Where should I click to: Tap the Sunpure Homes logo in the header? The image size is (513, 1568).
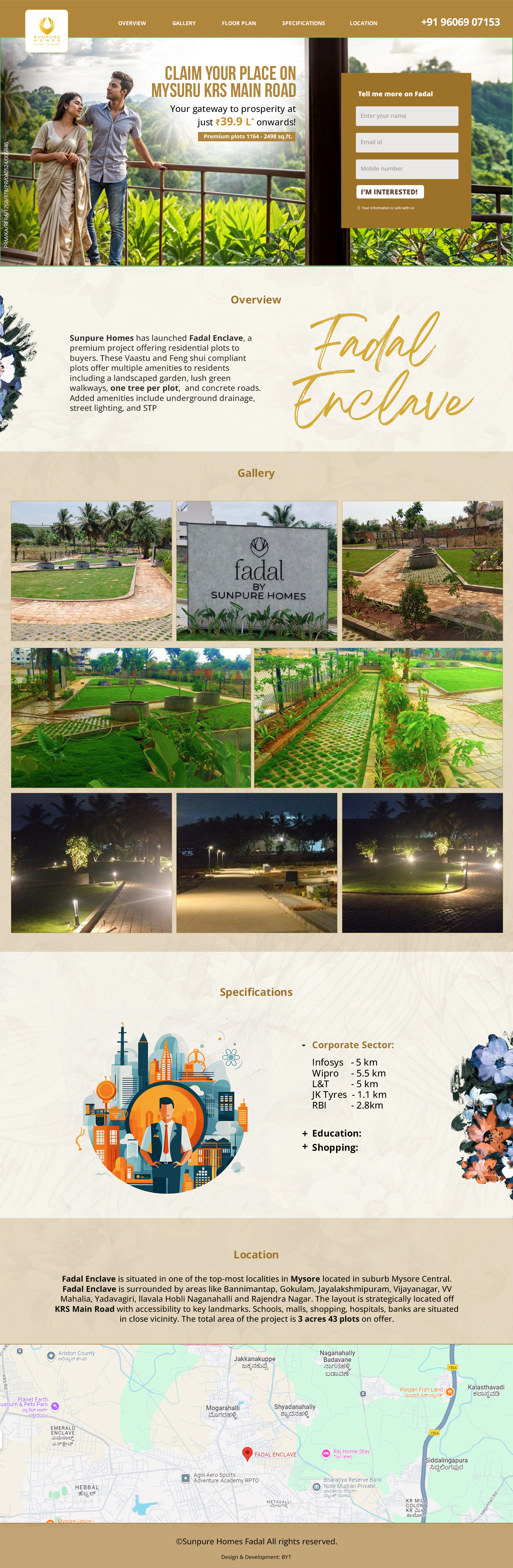coord(47,30)
